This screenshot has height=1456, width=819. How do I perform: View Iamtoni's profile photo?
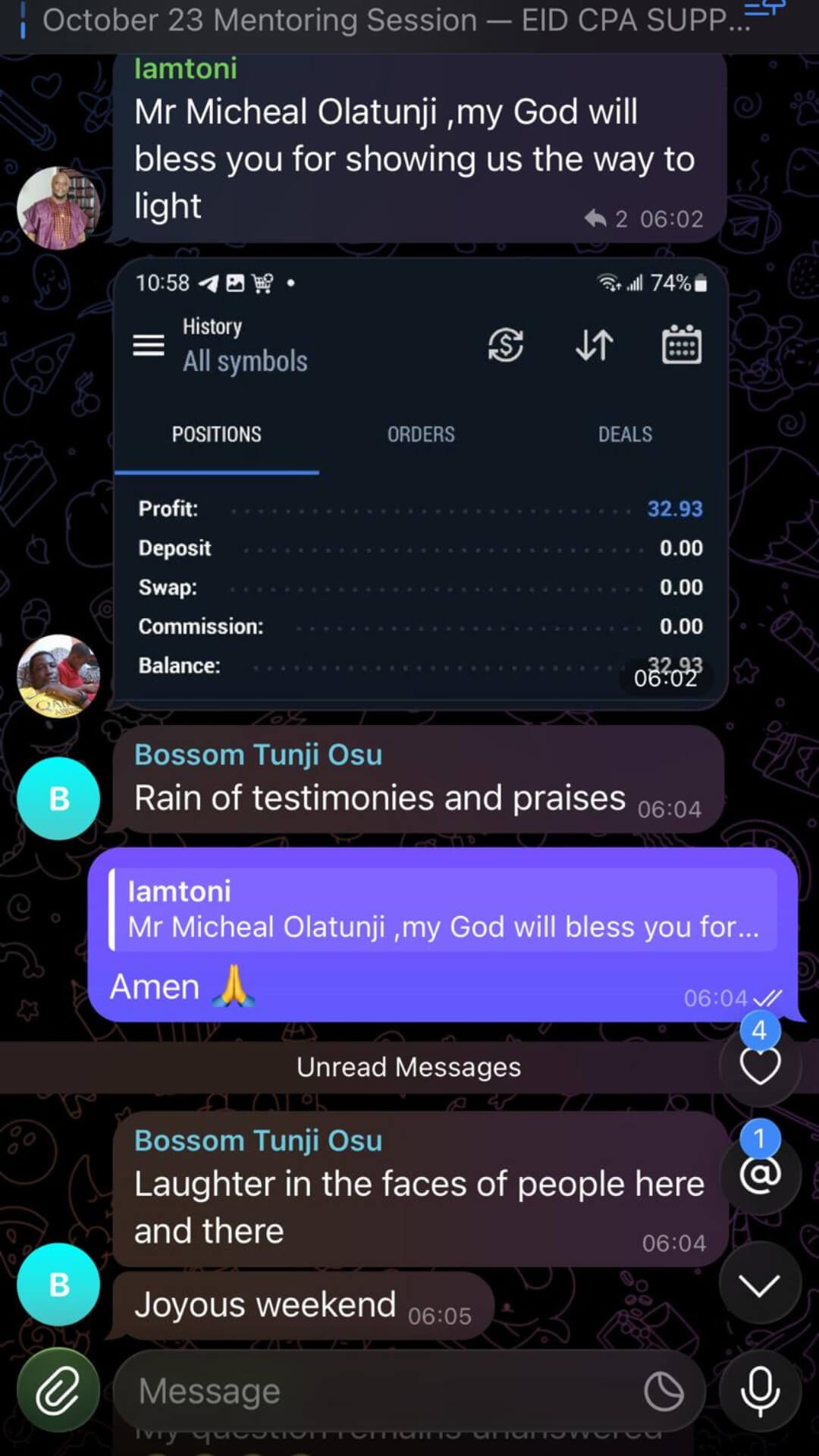coord(58,207)
